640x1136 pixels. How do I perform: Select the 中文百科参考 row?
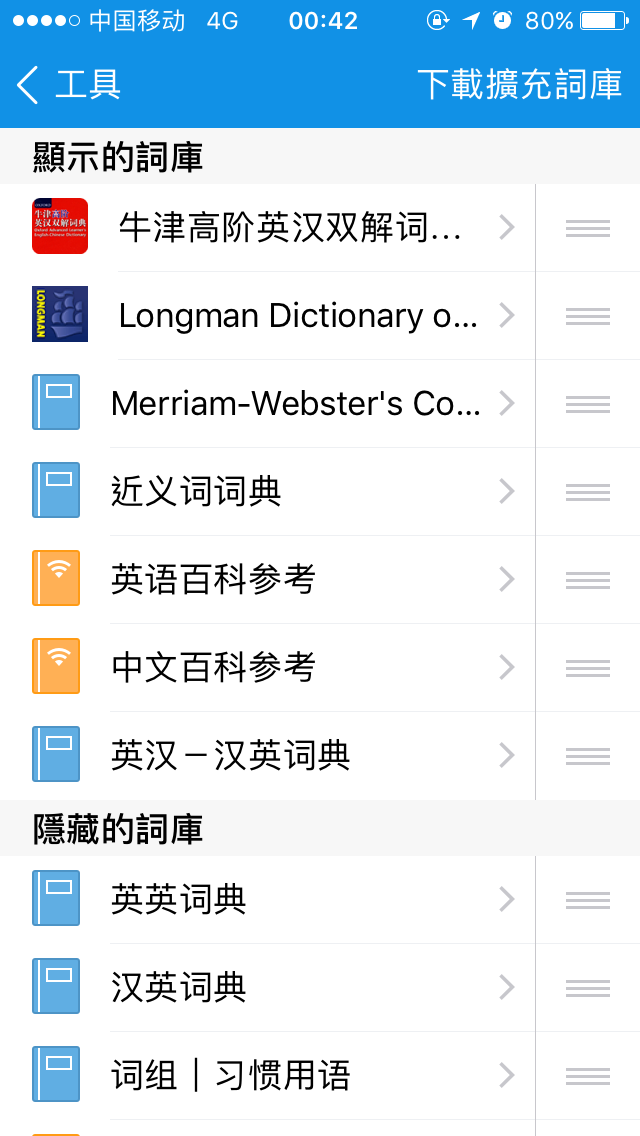tap(213, 668)
